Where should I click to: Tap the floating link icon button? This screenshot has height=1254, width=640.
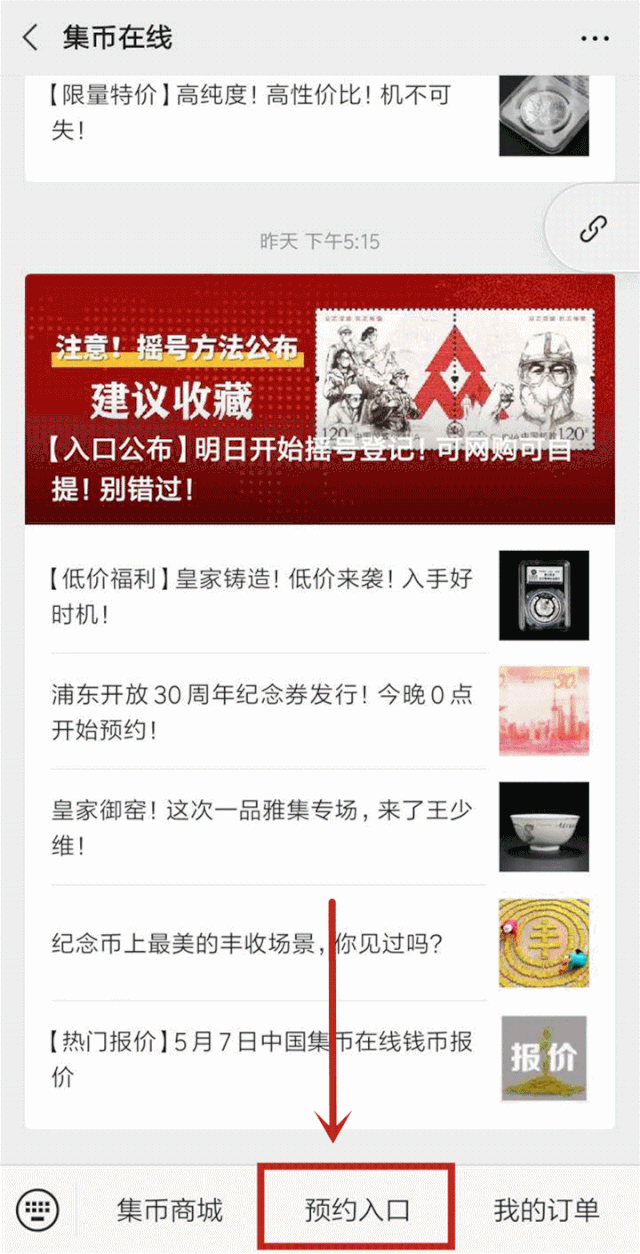[593, 229]
